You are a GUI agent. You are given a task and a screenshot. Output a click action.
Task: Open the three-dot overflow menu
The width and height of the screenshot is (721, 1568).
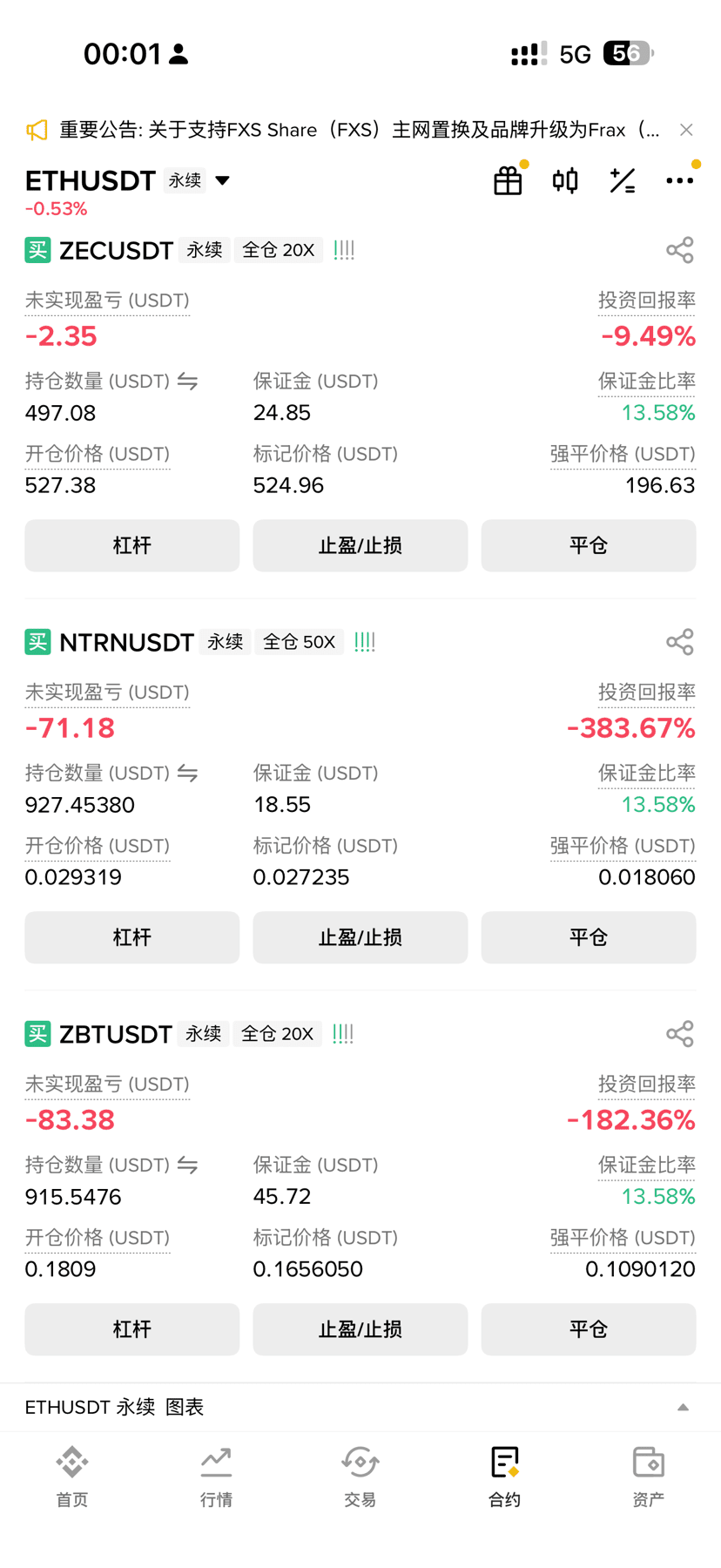[x=680, y=180]
